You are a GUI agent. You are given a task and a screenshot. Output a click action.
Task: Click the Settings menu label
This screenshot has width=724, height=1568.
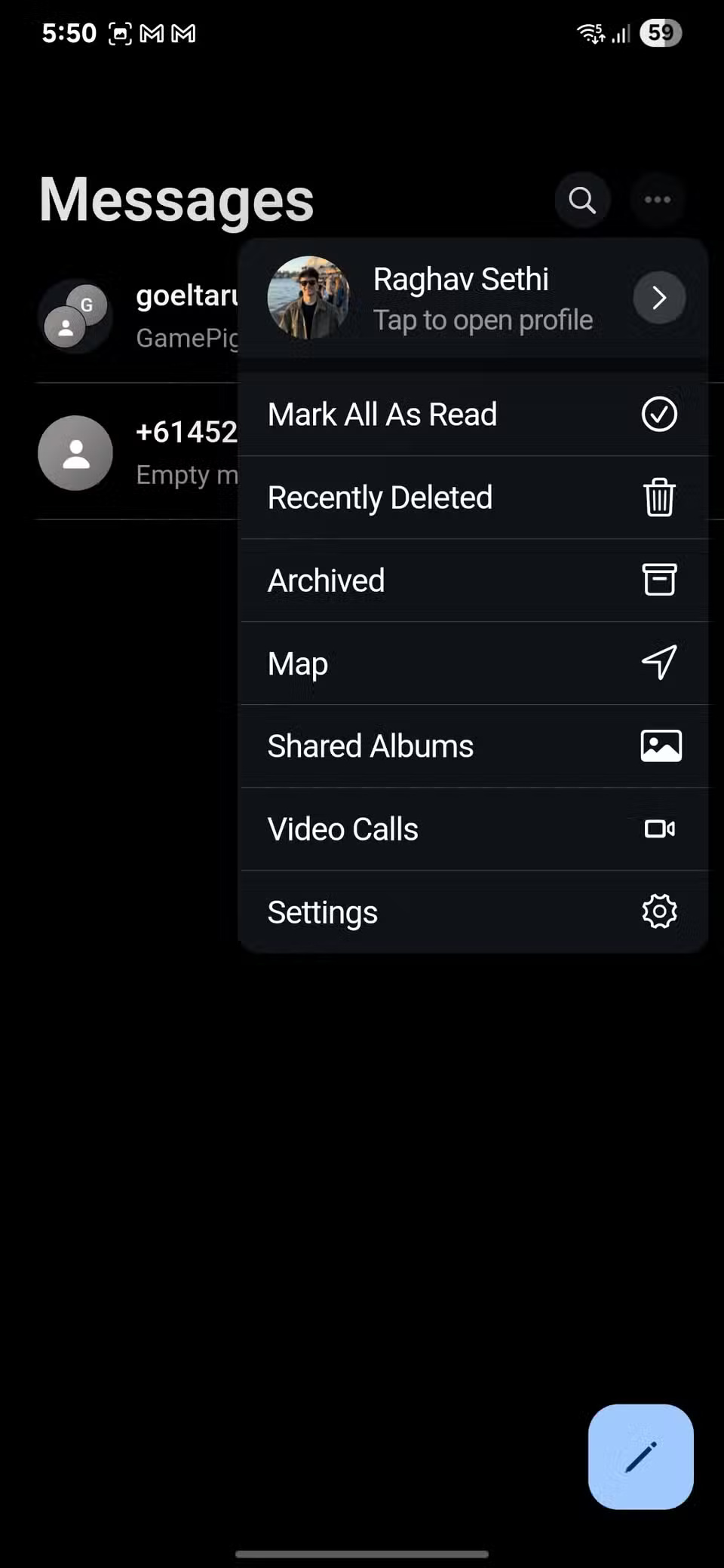(322, 911)
